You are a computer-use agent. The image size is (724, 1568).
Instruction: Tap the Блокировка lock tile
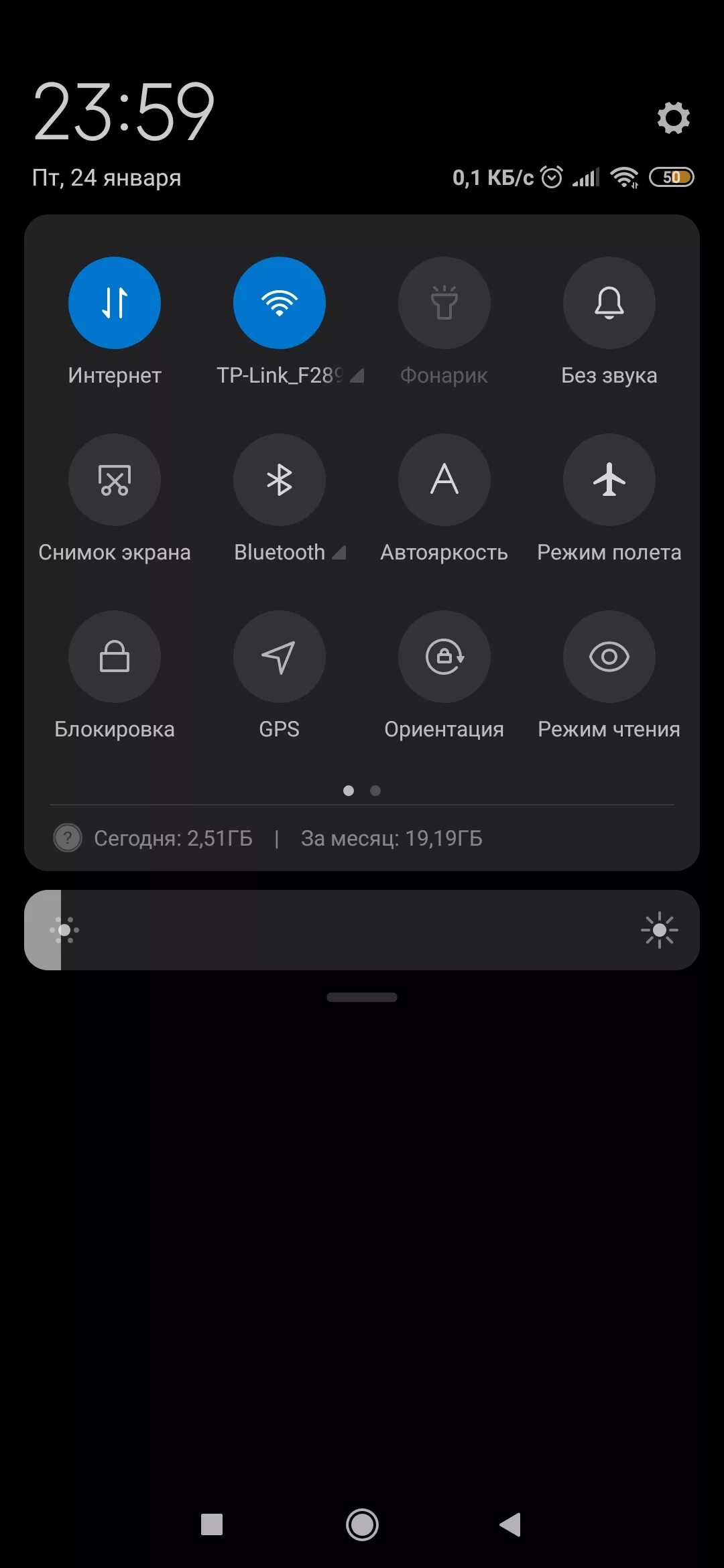[115, 657]
